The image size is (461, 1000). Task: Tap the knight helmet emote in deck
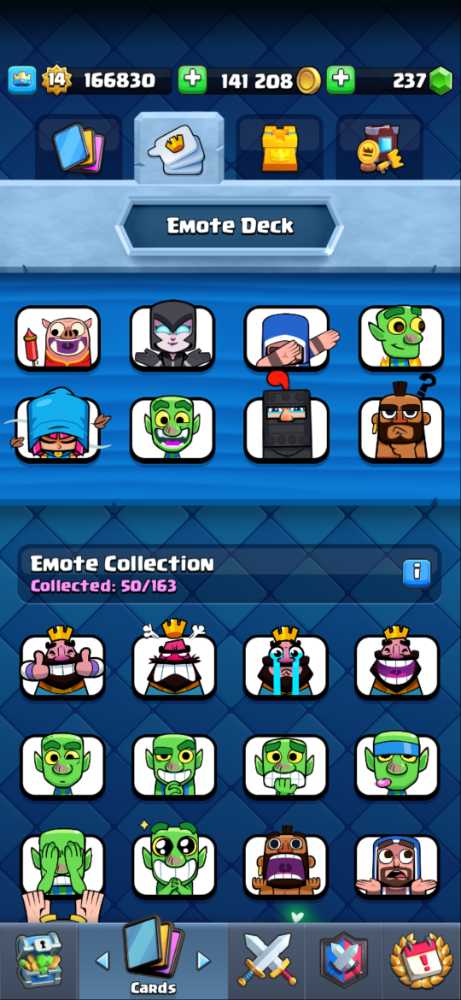point(286,422)
